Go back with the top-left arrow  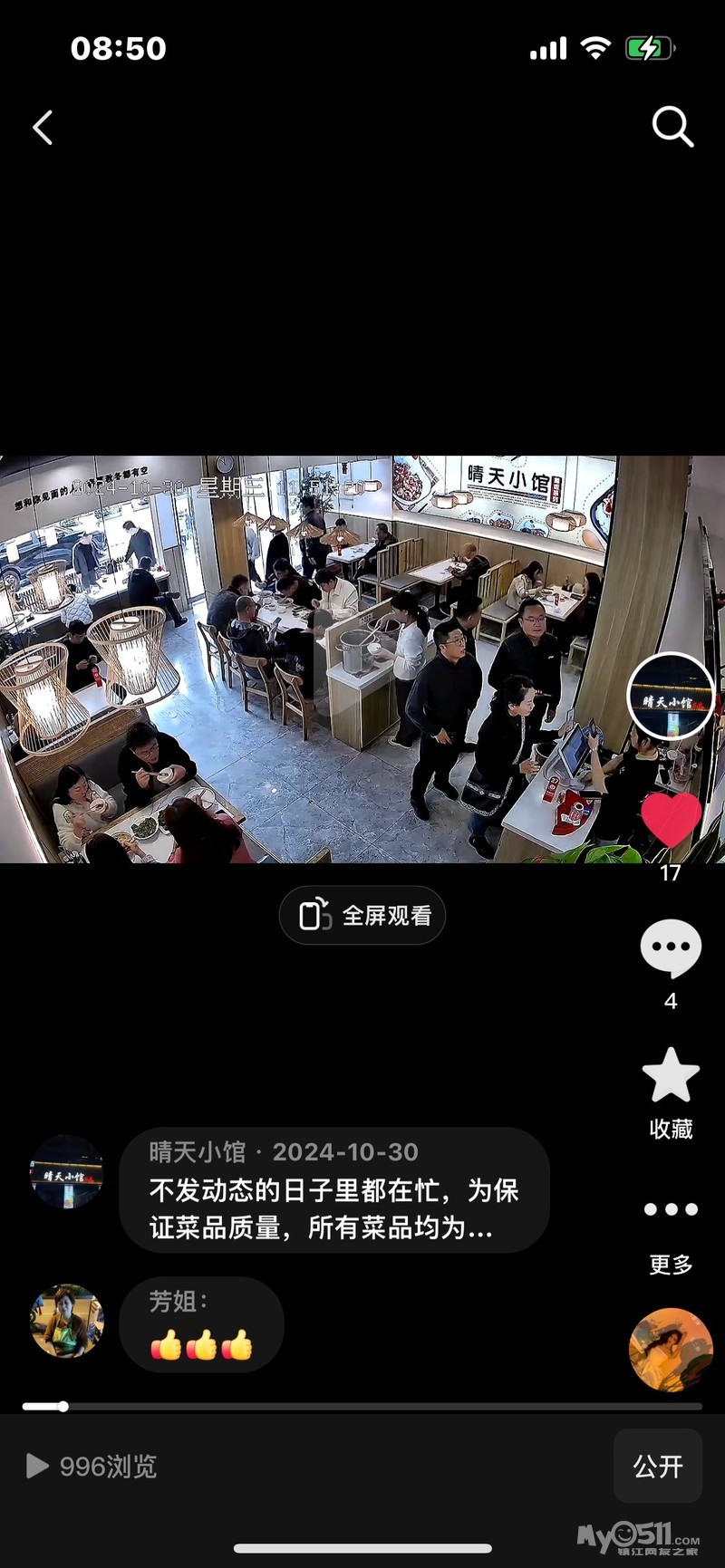tap(43, 128)
